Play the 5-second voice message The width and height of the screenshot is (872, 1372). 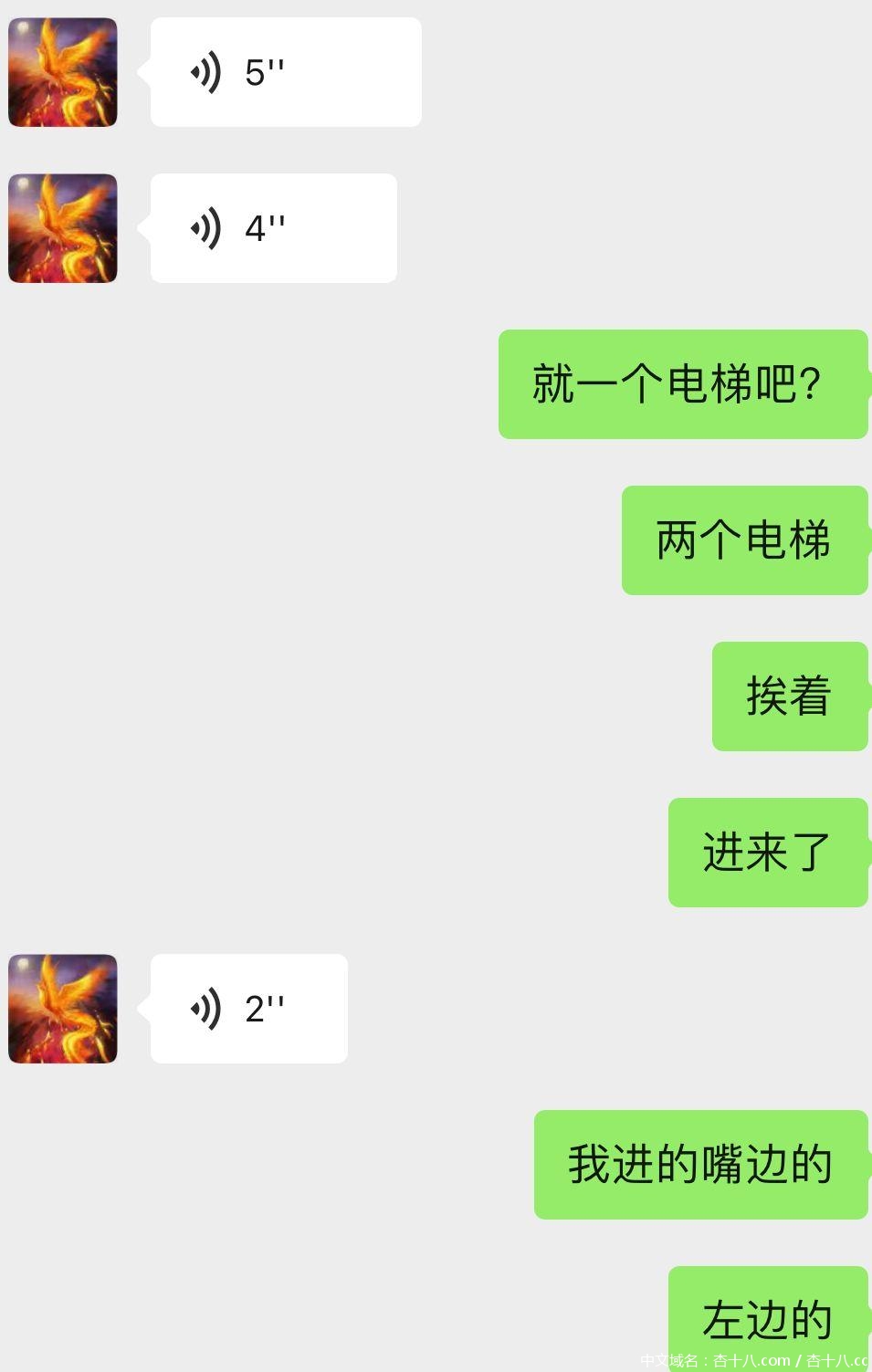point(285,72)
